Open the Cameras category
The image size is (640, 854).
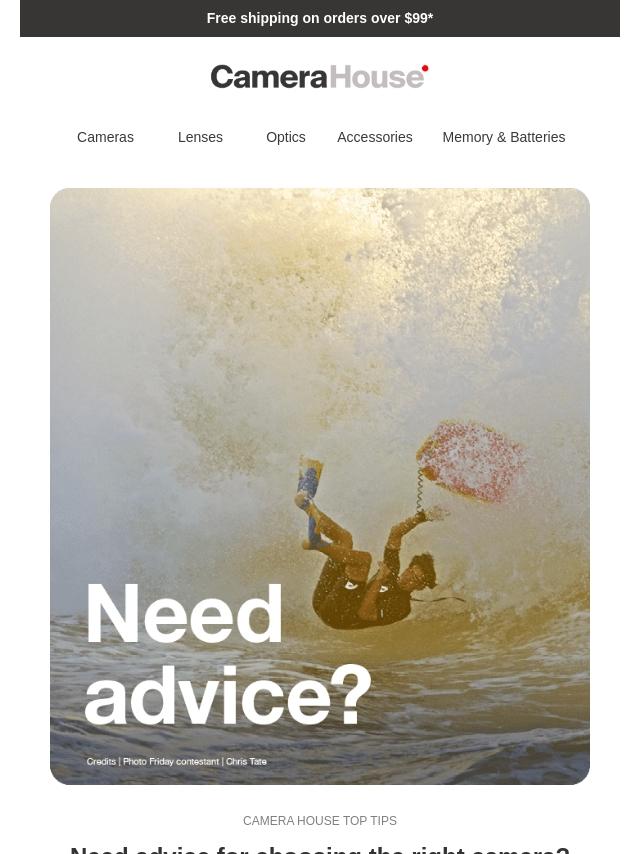105,137
